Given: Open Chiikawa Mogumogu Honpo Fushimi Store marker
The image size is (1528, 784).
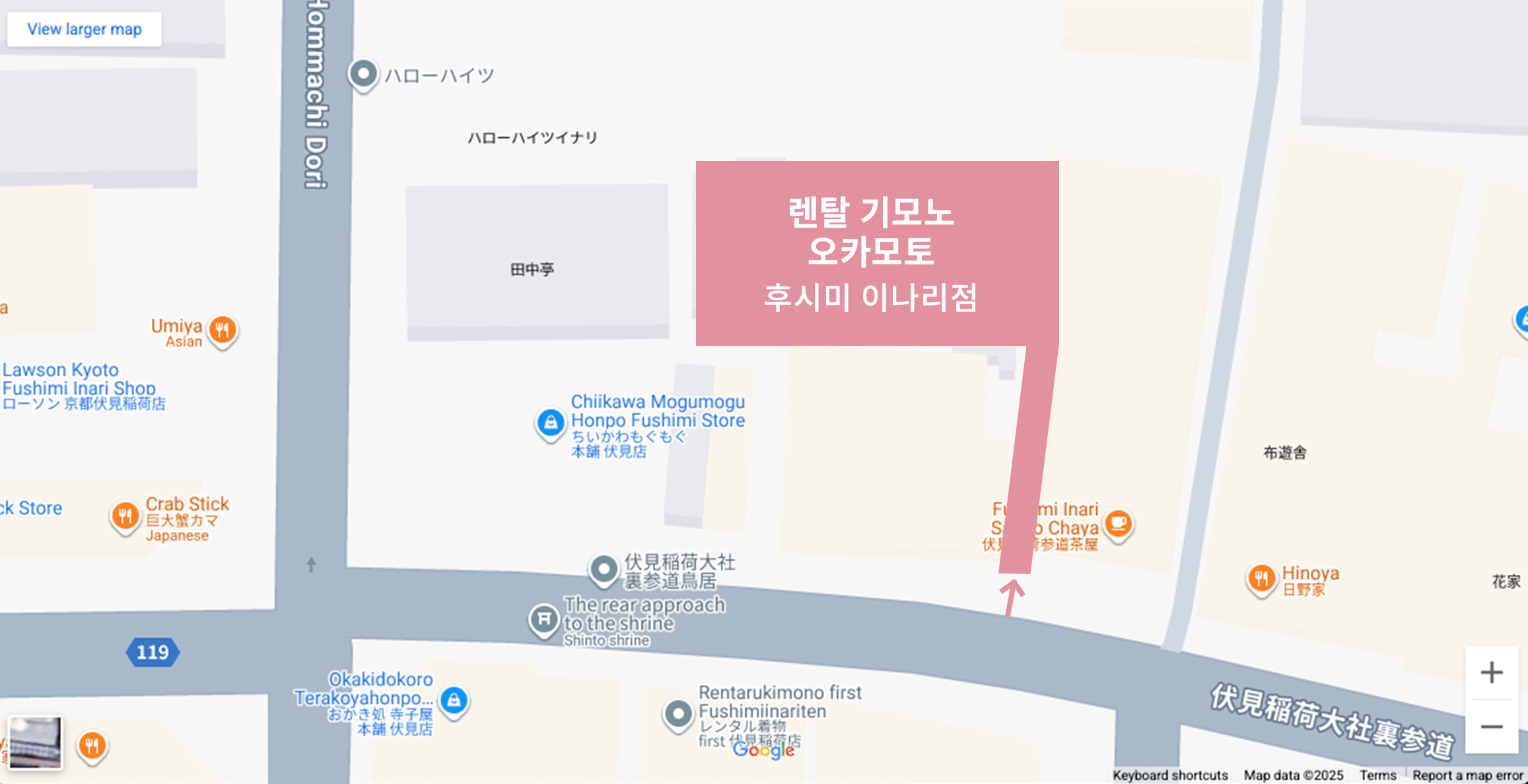Looking at the screenshot, I should pyautogui.click(x=550, y=423).
